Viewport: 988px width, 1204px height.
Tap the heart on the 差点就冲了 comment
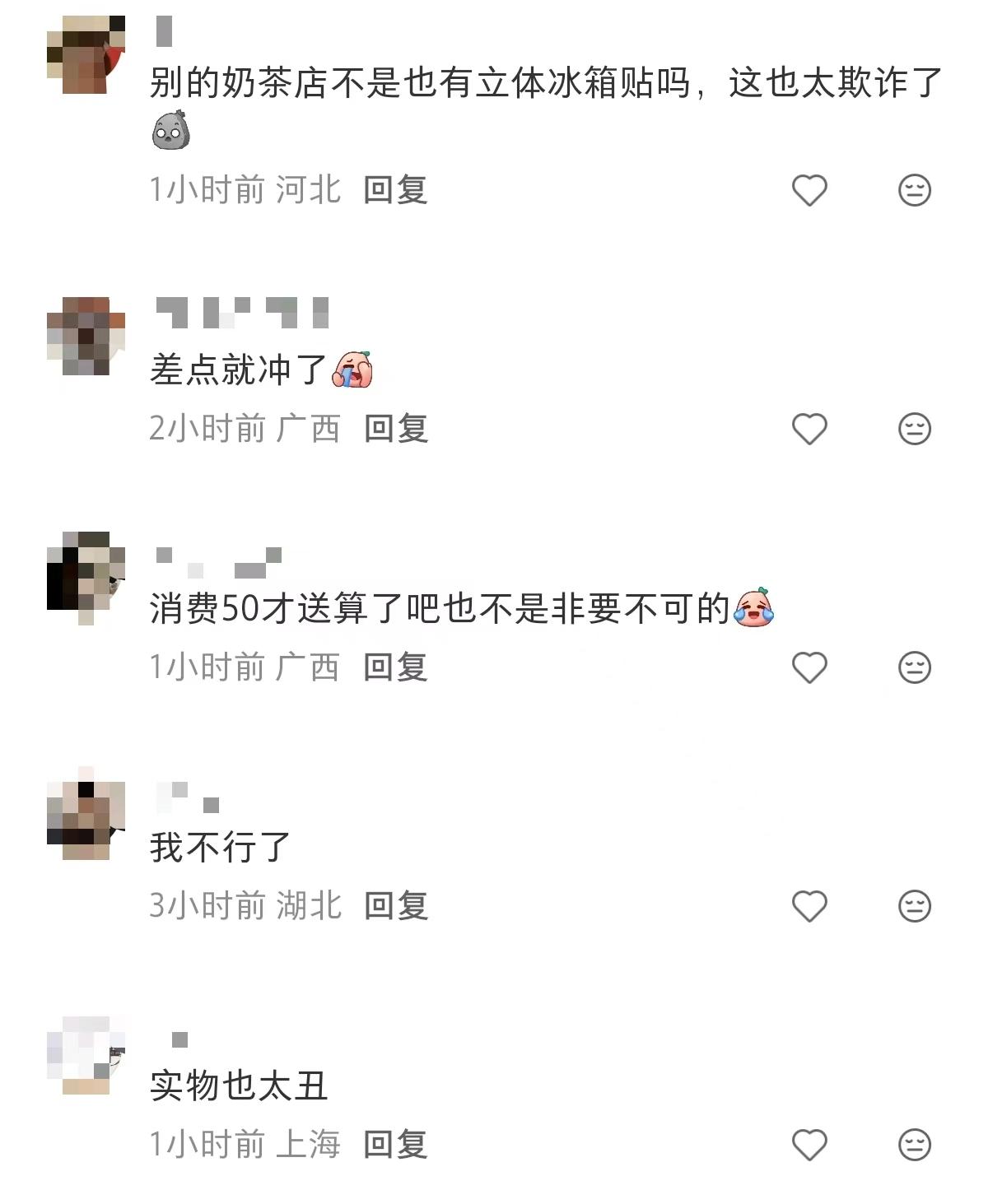coord(808,427)
